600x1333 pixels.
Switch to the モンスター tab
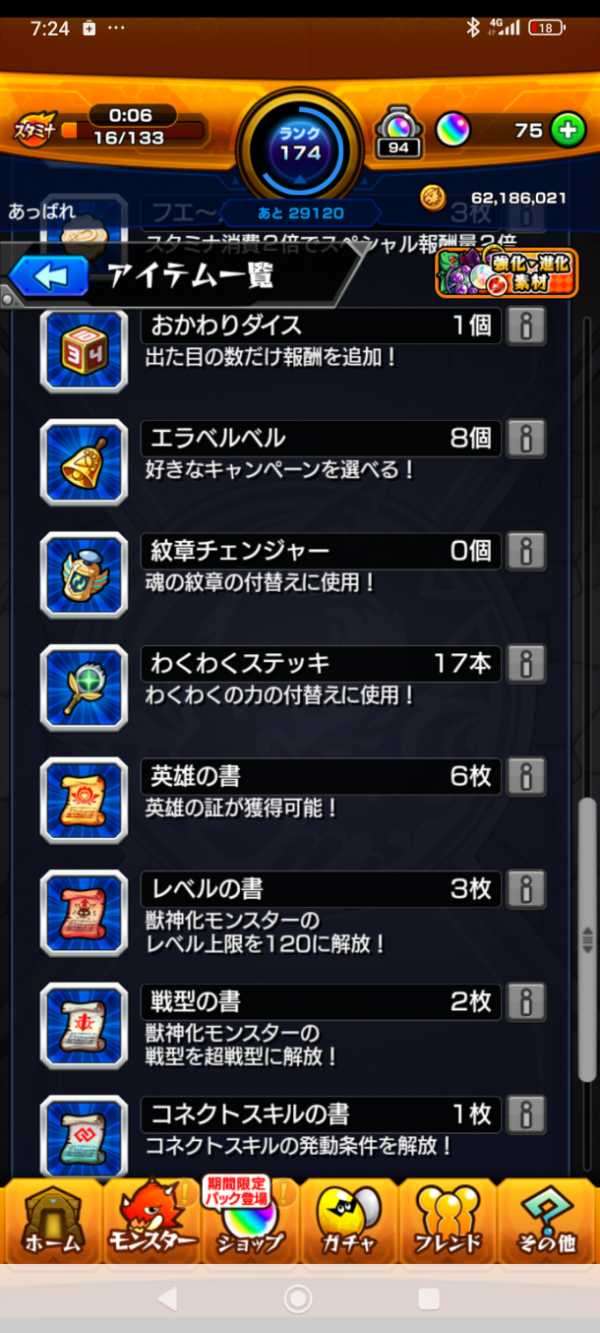tap(152, 1220)
